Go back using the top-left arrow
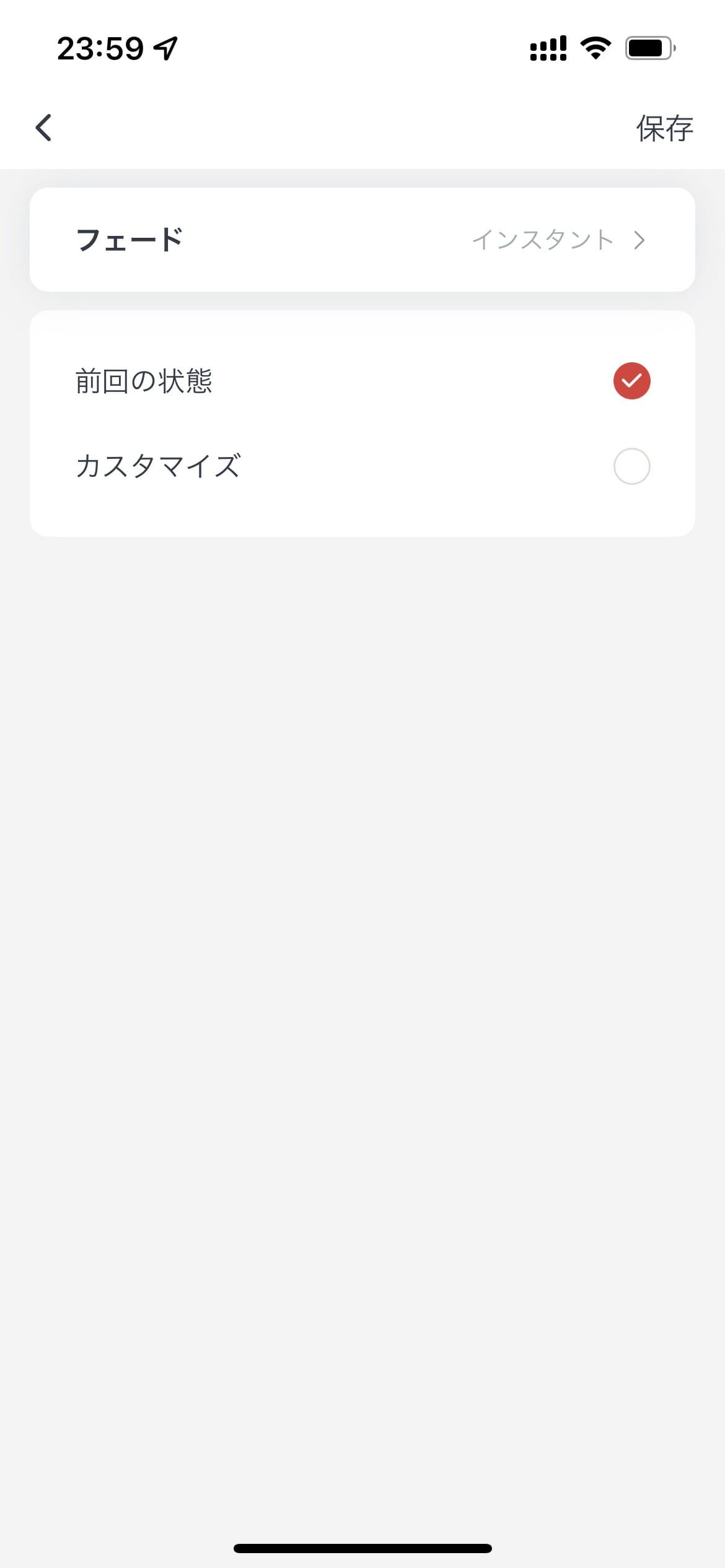The width and height of the screenshot is (725, 1568). click(x=43, y=128)
